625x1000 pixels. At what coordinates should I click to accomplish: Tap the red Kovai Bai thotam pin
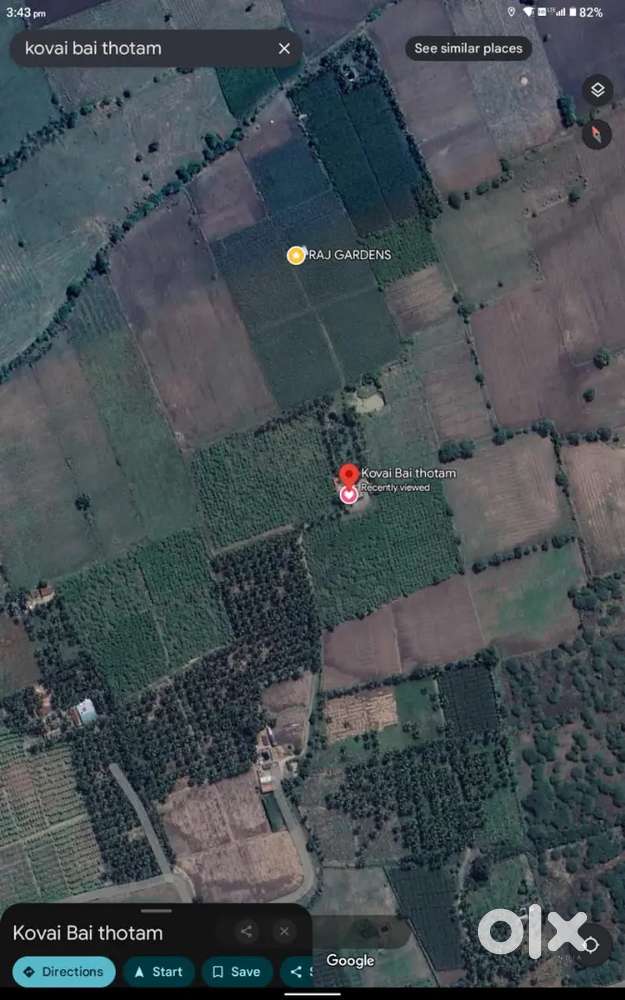348,476
